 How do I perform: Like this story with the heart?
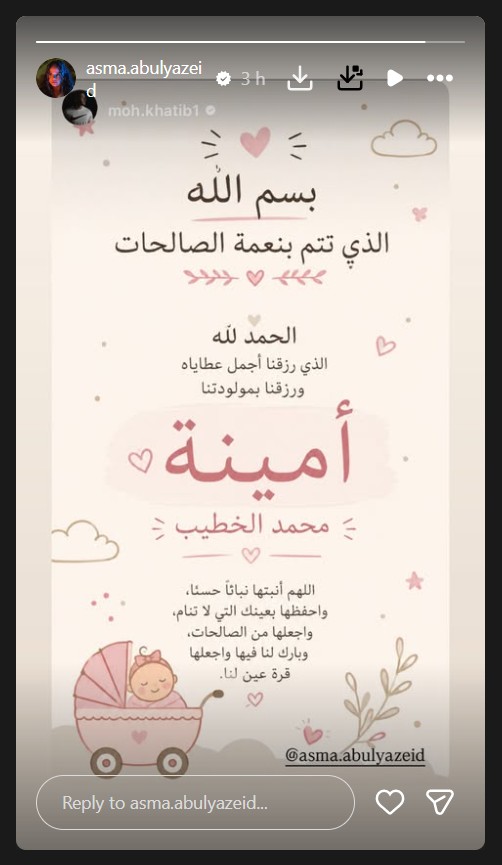coord(390,802)
